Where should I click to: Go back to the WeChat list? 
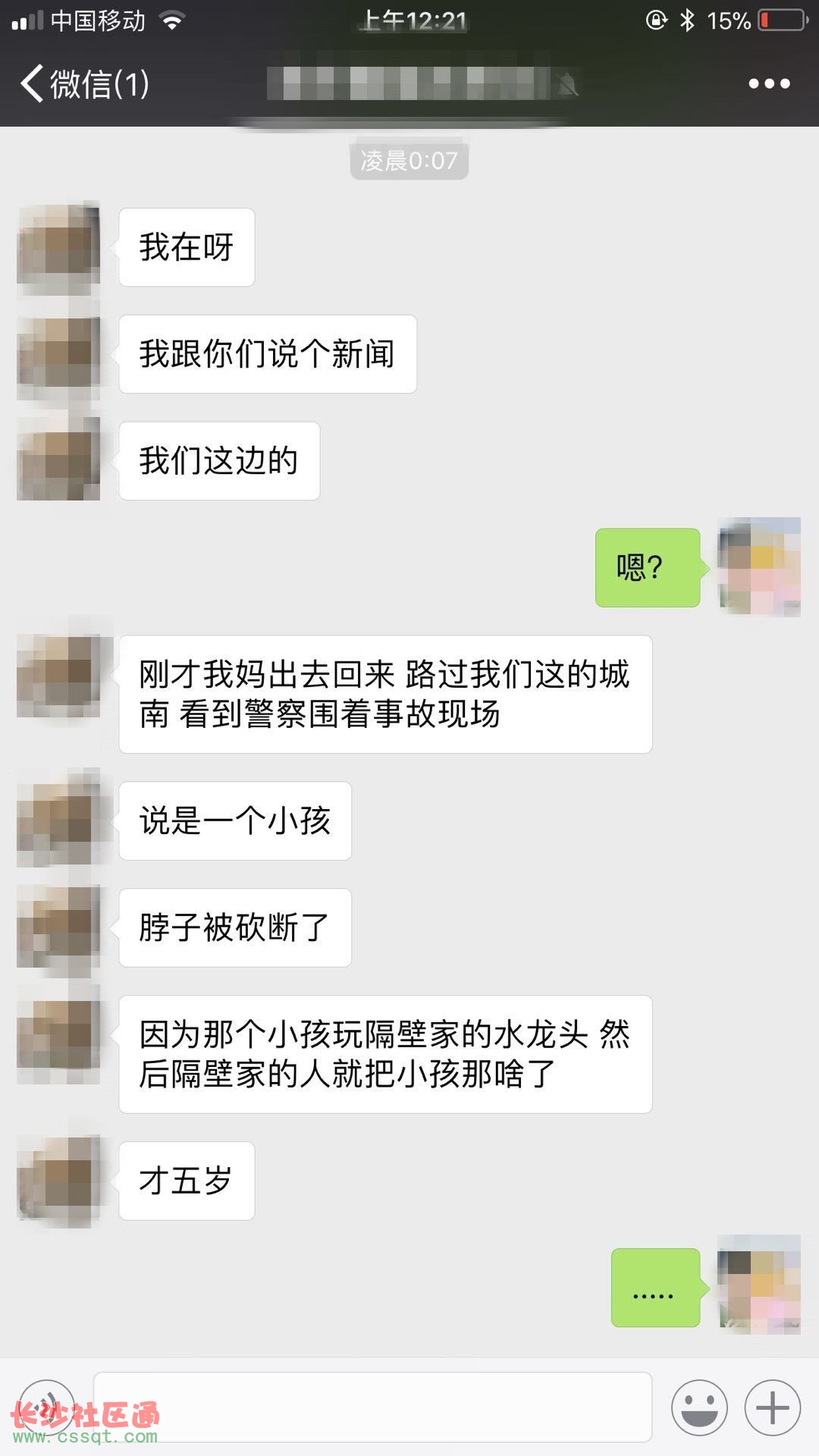(x=83, y=83)
